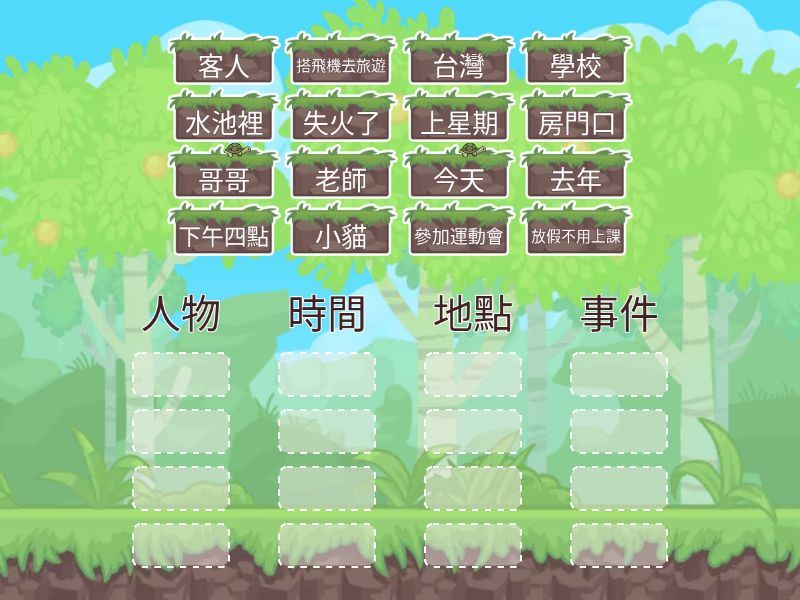Tap the first empty slot under 人物
The width and height of the screenshot is (800, 600).
181,374
